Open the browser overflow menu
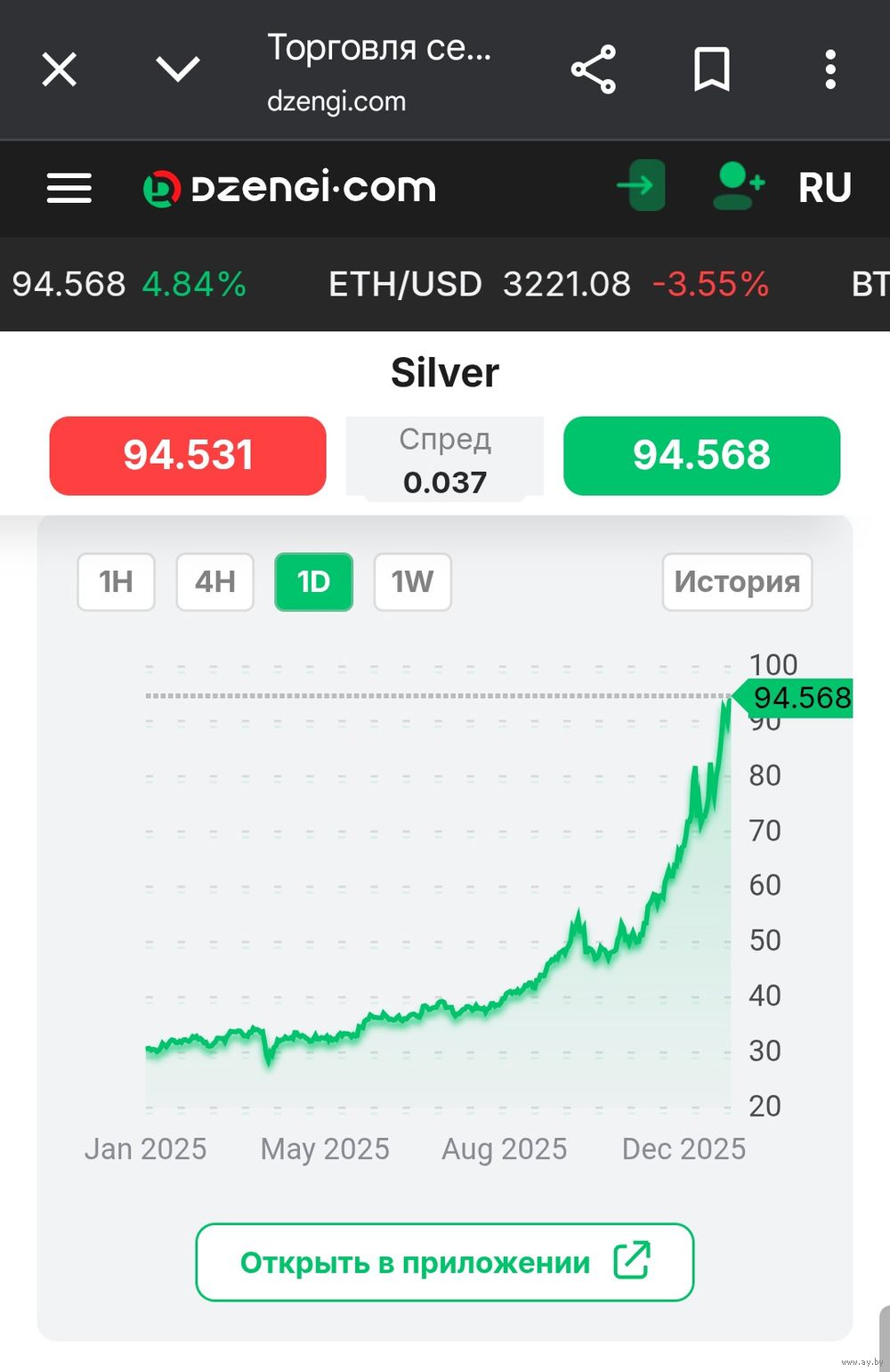 (x=829, y=69)
